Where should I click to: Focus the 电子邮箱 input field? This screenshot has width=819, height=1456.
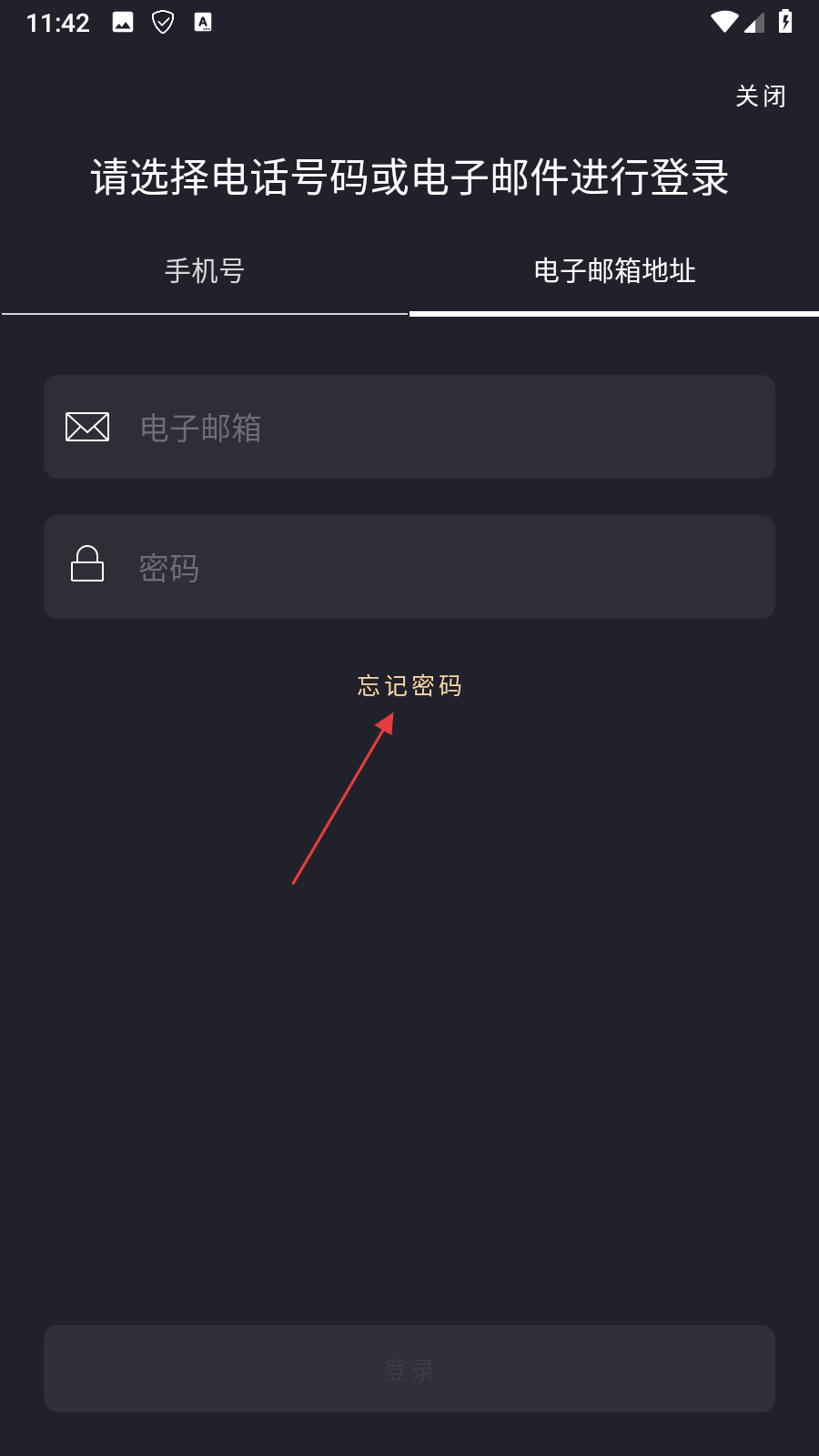click(437, 427)
